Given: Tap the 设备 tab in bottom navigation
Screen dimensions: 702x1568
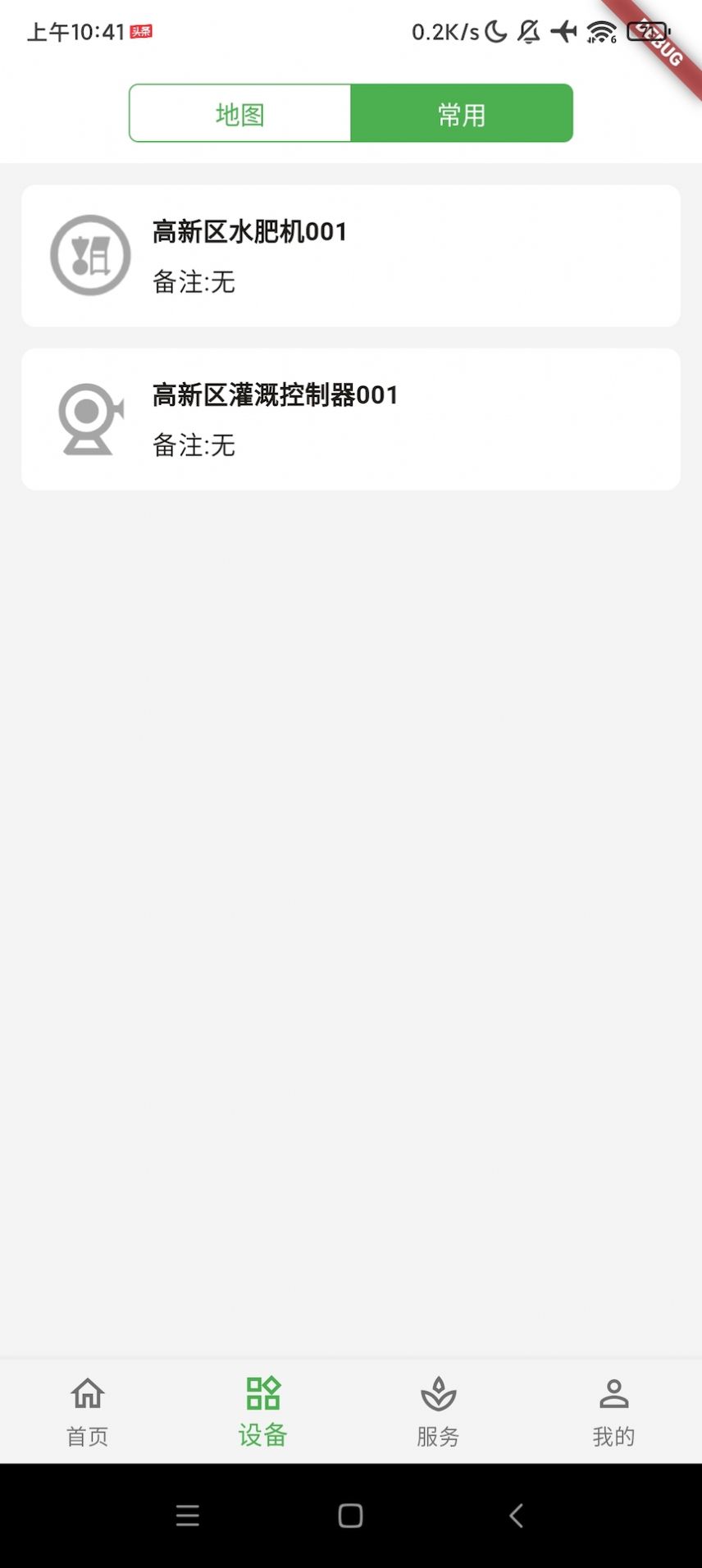Looking at the screenshot, I should (x=263, y=1411).
